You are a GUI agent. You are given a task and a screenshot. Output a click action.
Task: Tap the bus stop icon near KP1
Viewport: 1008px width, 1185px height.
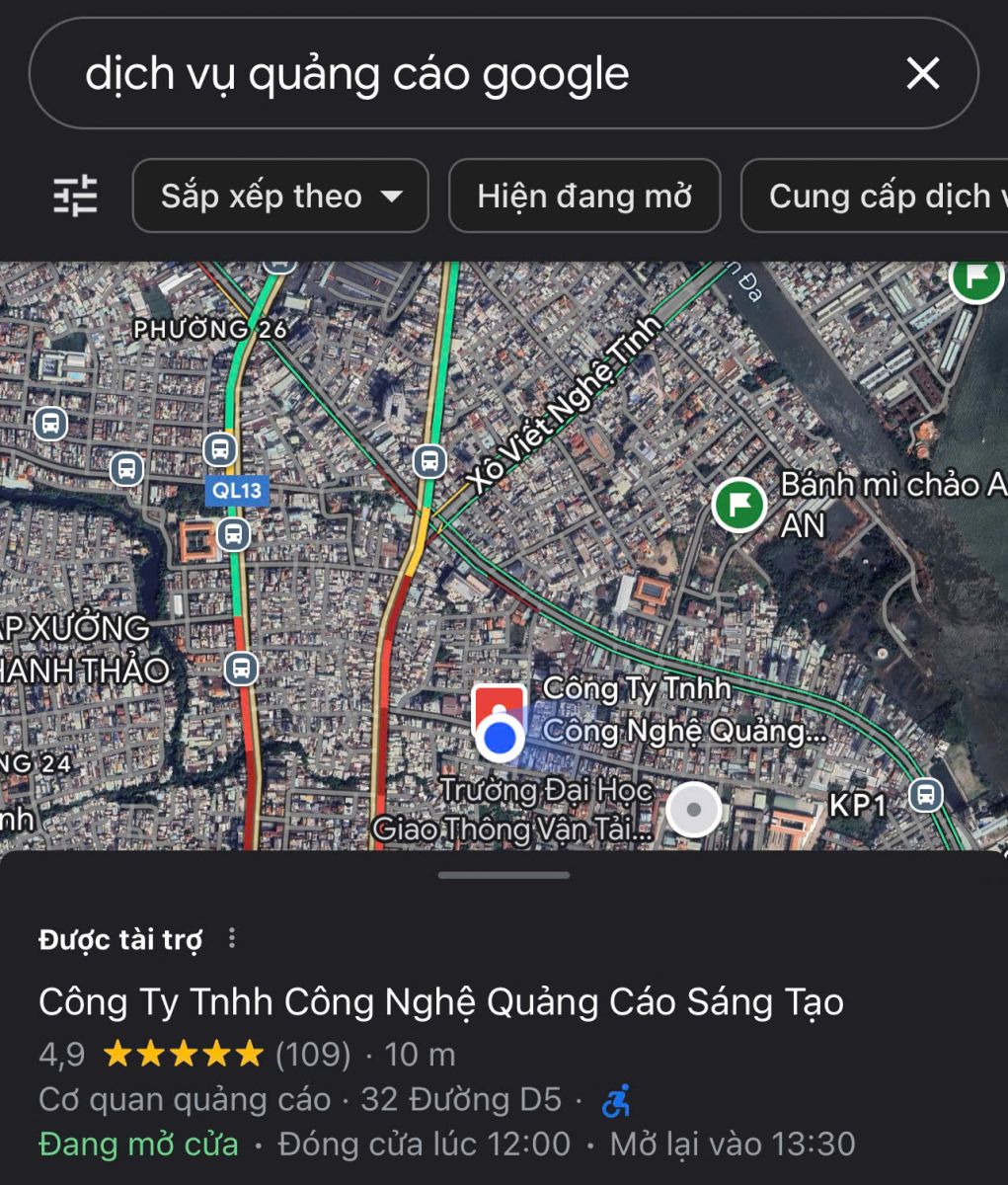point(925,795)
